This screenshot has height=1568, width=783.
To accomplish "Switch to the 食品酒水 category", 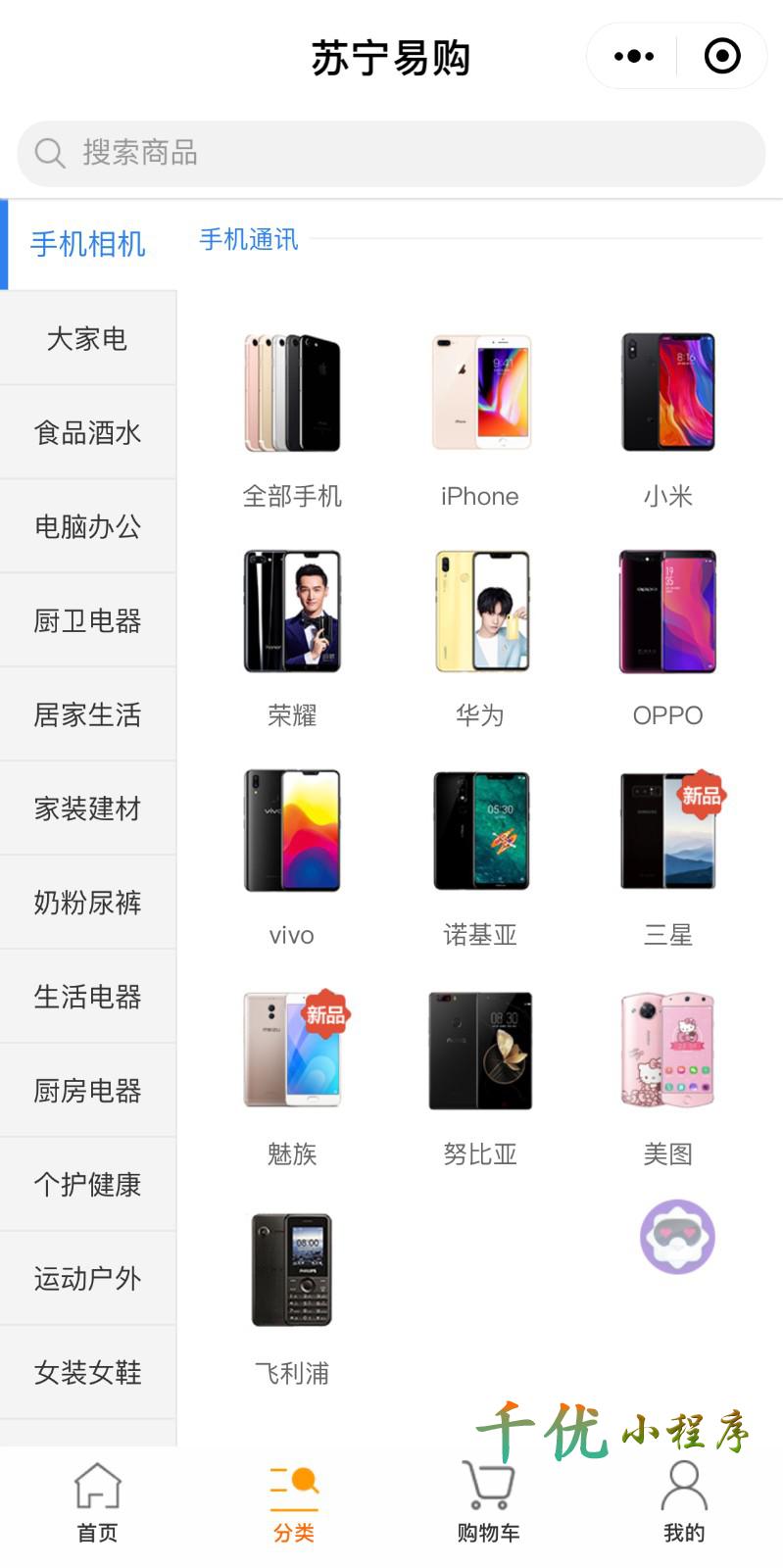I will tap(87, 433).
